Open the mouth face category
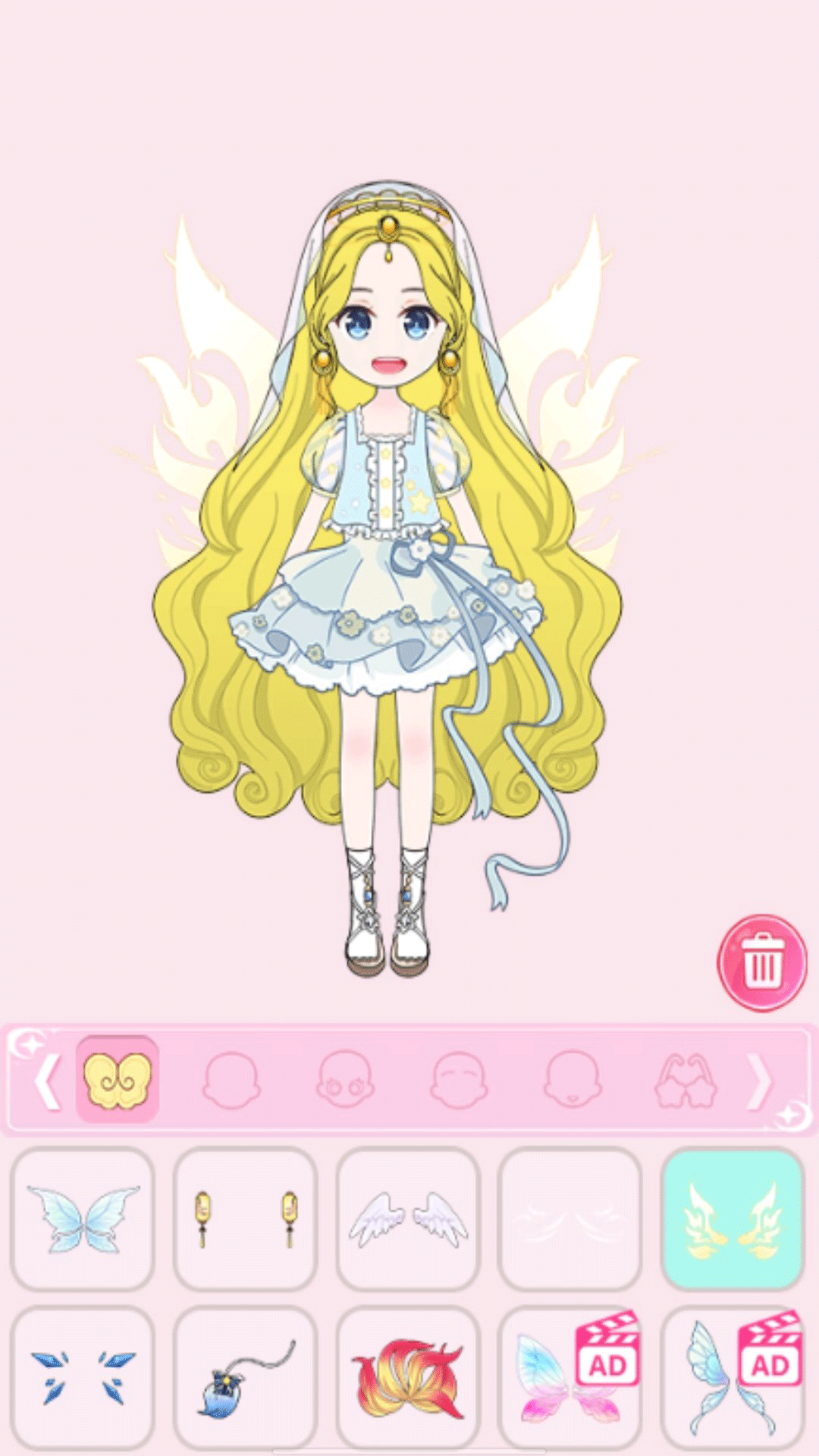This screenshot has width=819, height=1456. pos(572,1080)
